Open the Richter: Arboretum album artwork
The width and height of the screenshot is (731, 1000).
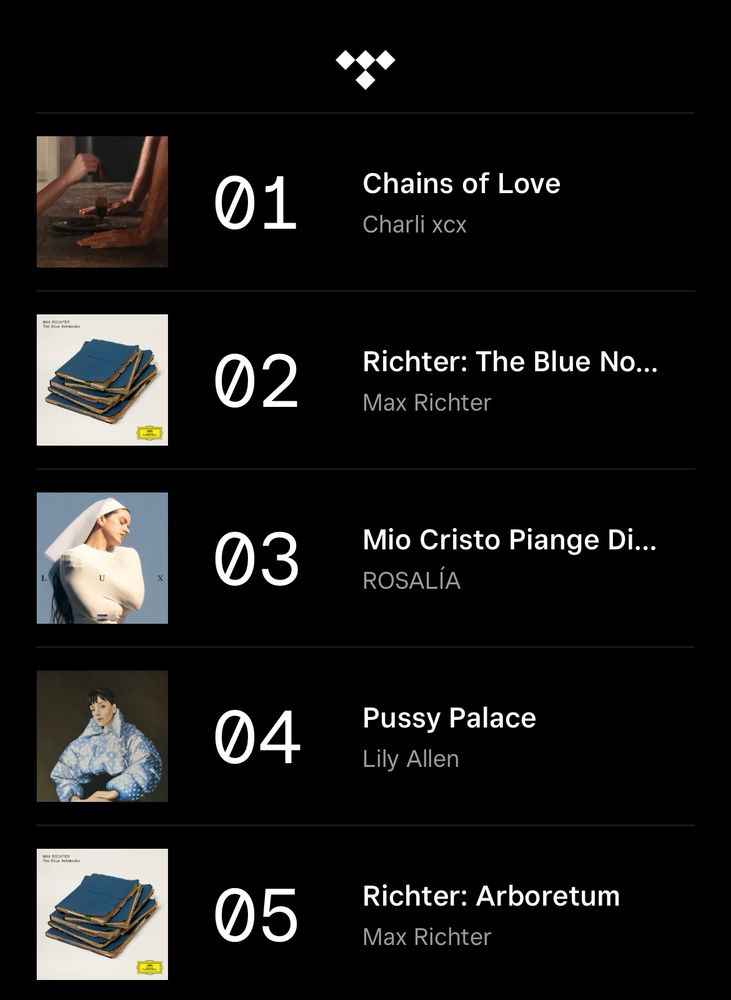101,915
